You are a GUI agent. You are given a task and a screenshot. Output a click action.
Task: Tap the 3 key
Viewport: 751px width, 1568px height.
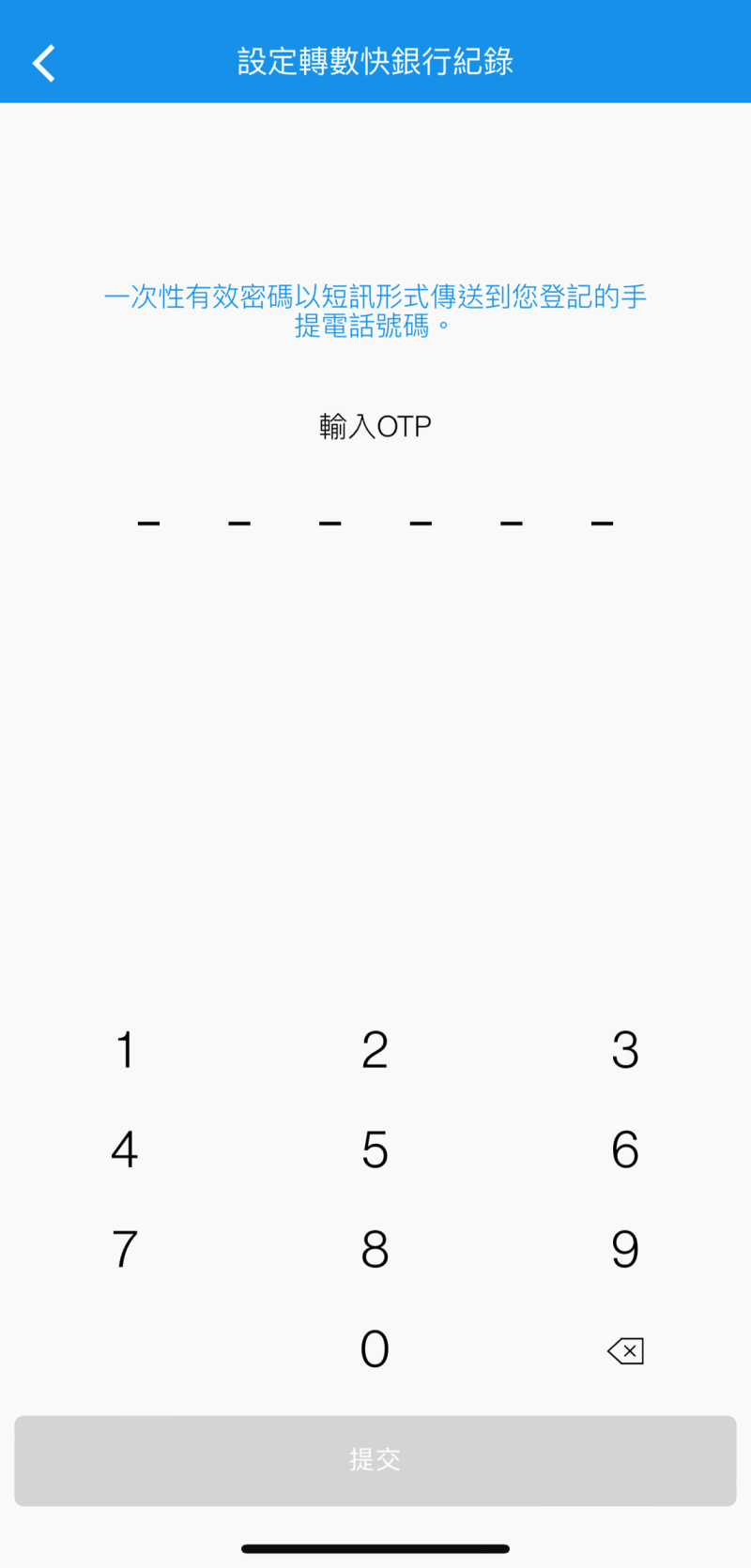pos(625,1050)
